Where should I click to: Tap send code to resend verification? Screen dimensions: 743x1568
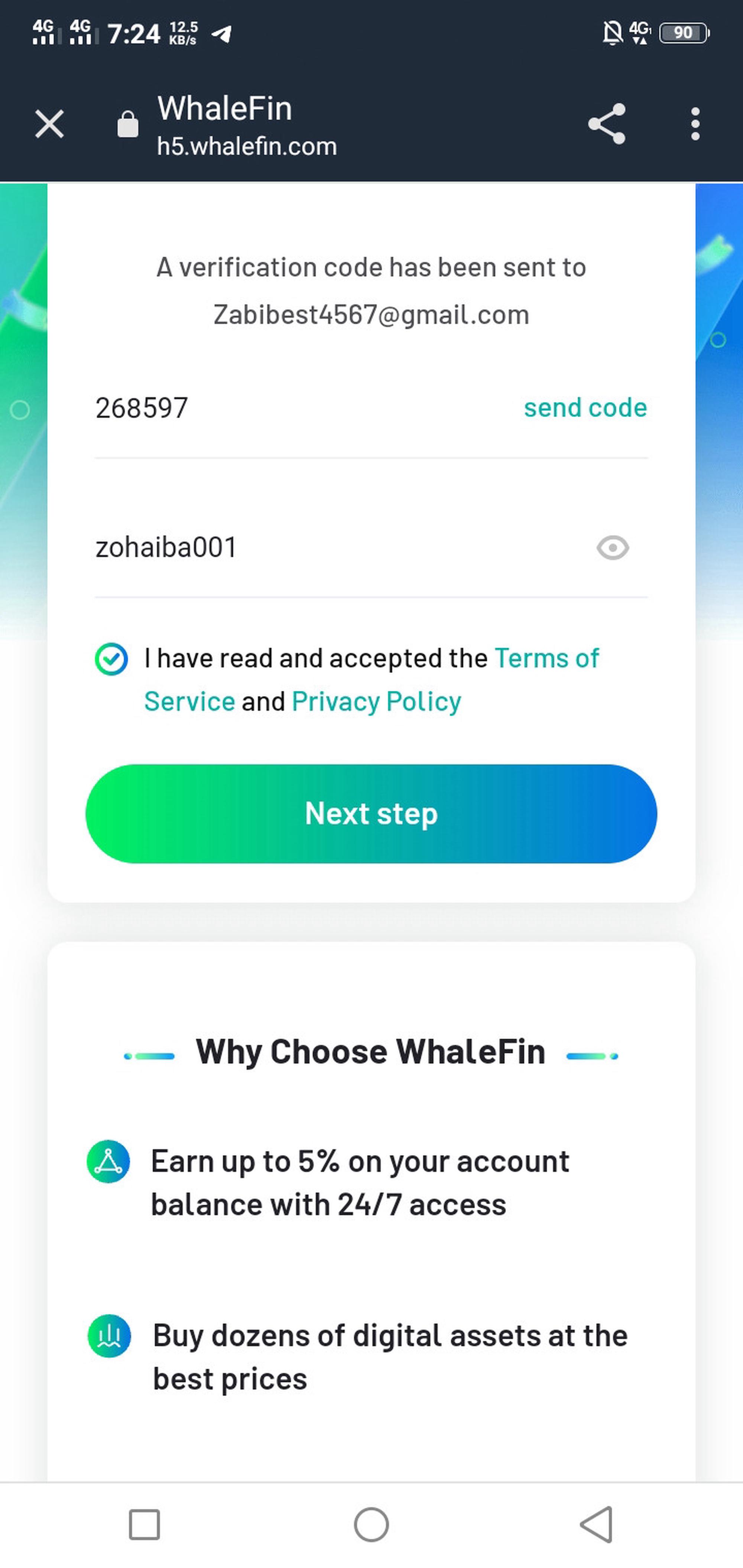585,408
